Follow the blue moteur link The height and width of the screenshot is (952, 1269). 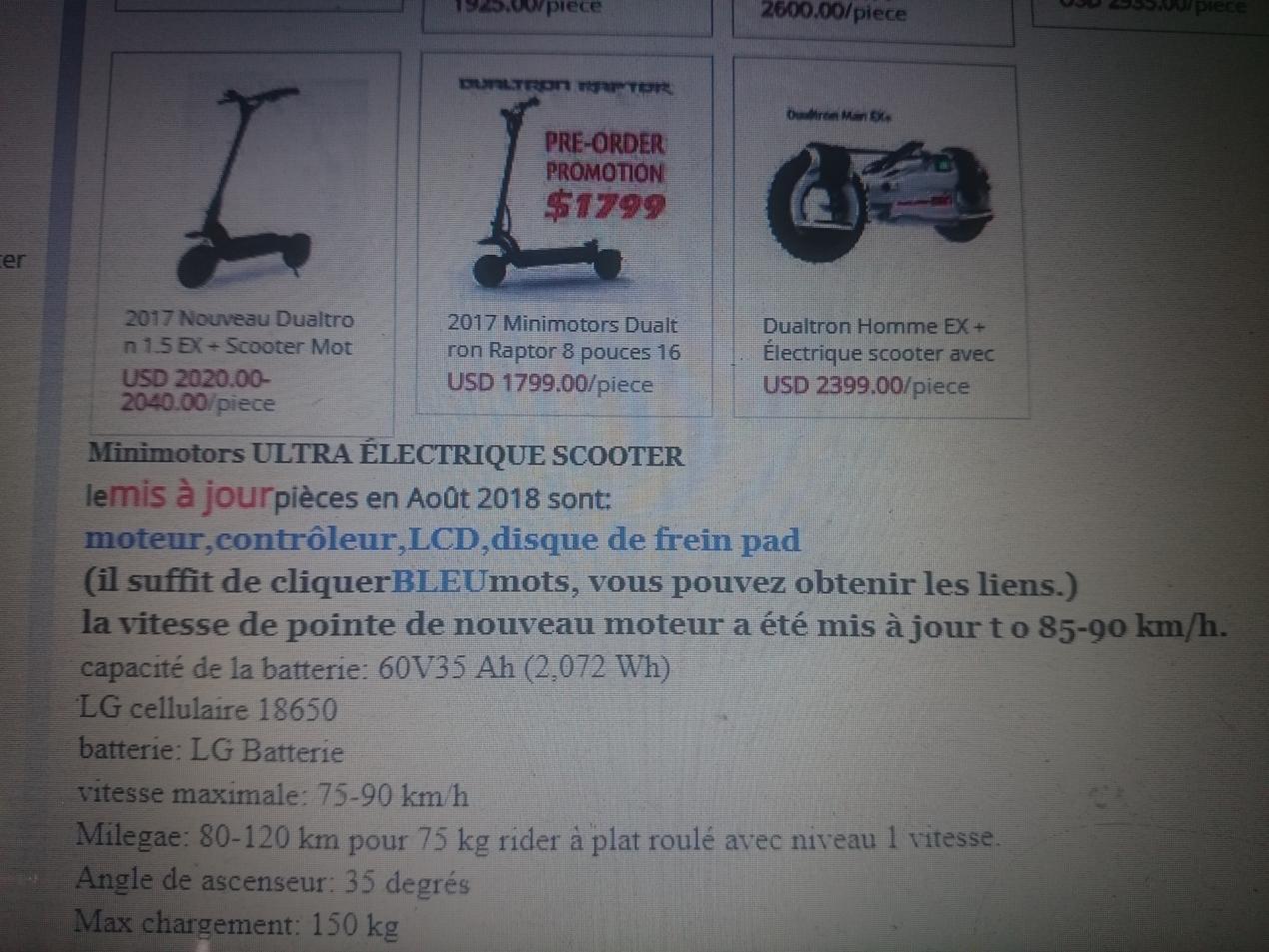145,539
